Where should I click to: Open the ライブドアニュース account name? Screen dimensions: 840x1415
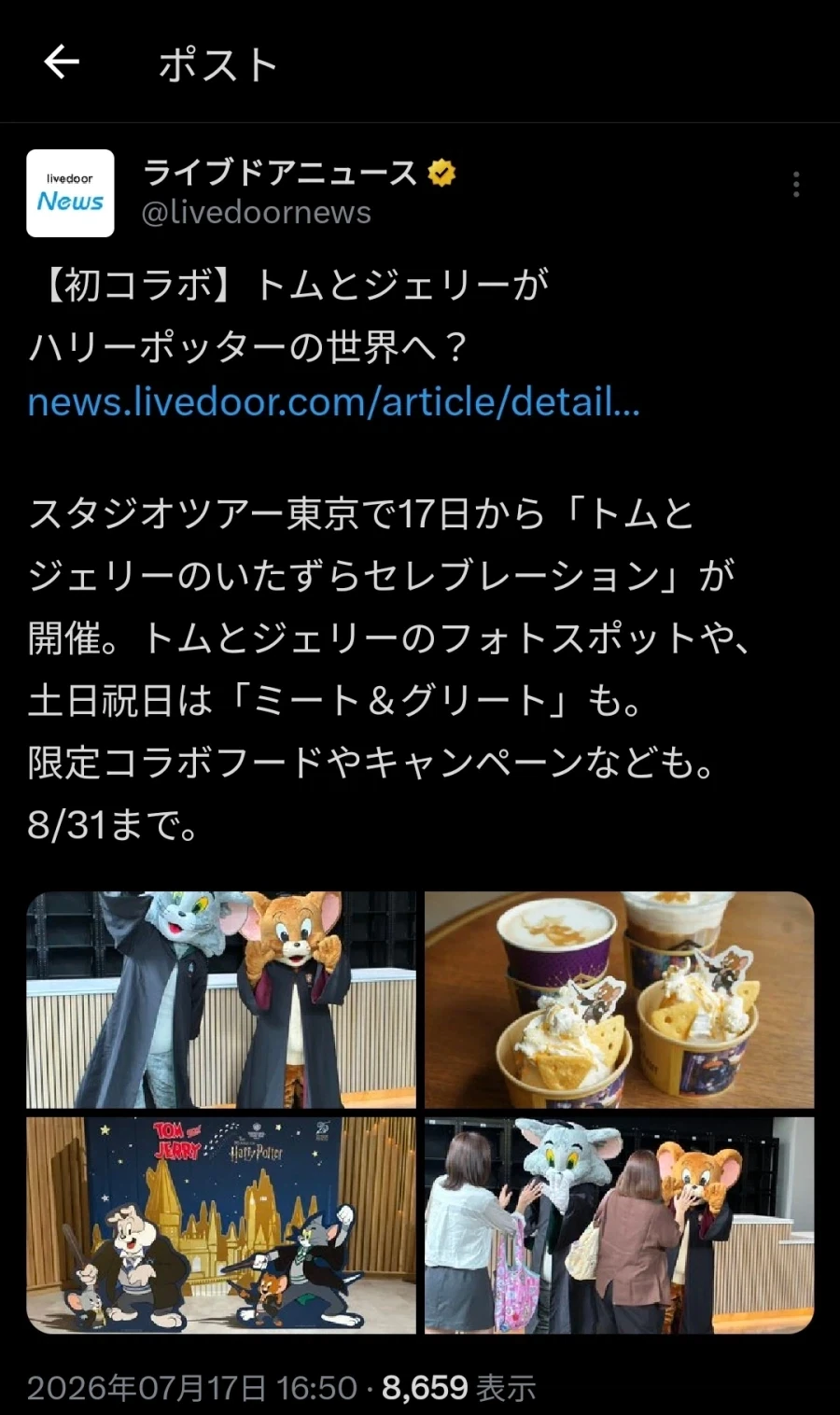click(279, 173)
